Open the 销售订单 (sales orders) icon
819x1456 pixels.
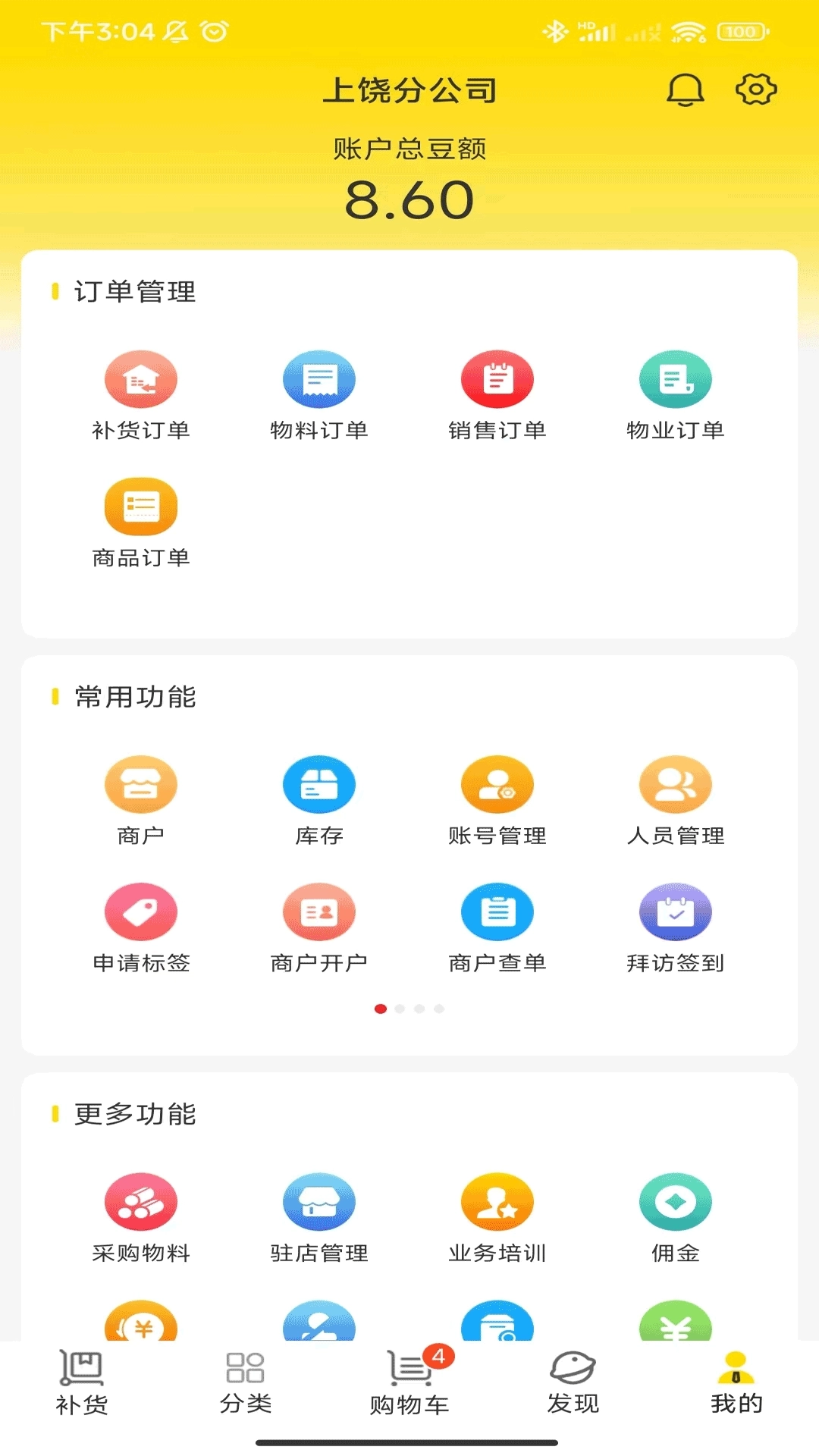click(x=497, y=378)
